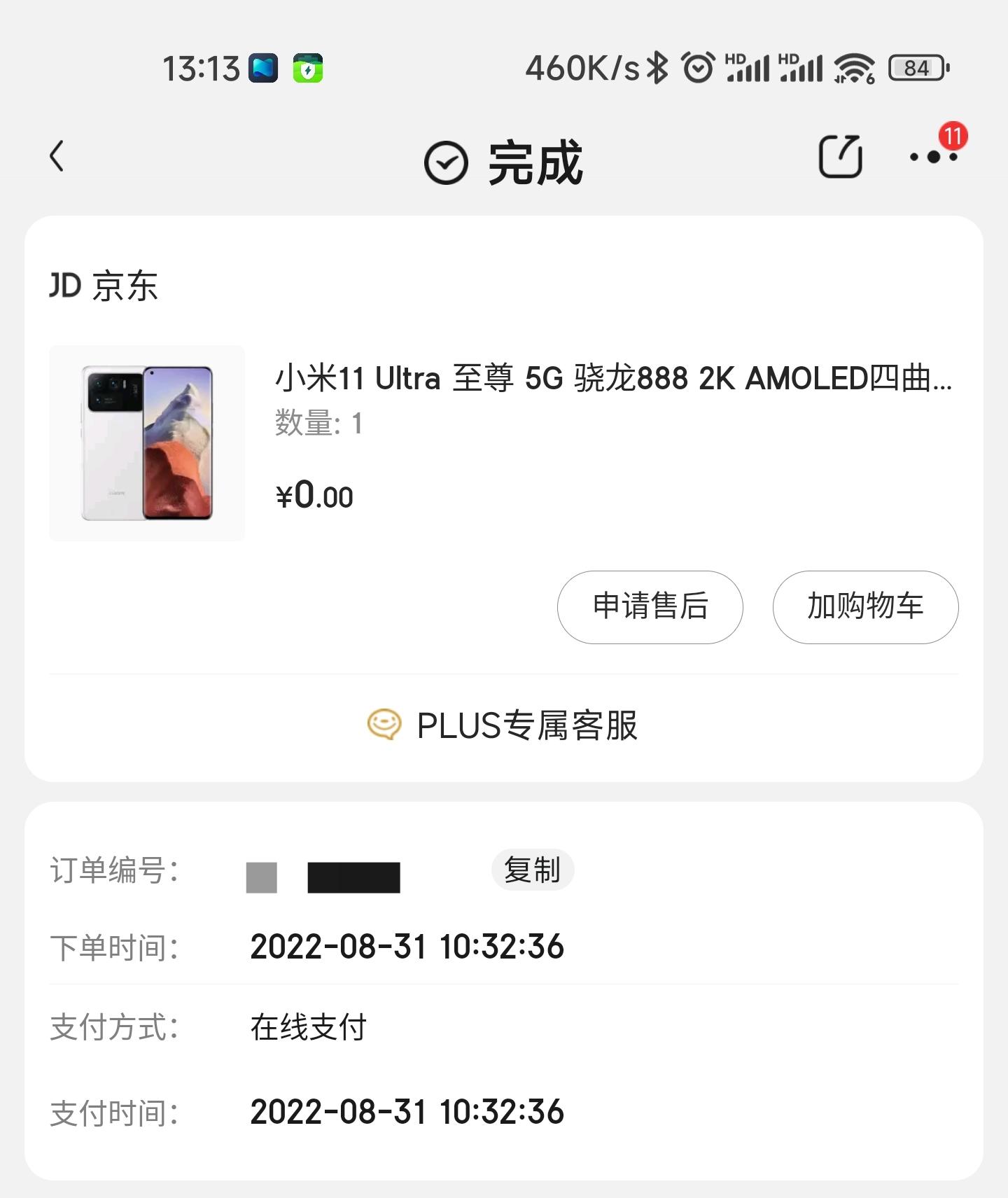
Task: Copy the order number with 复制
Action: (x=532, y=870)
